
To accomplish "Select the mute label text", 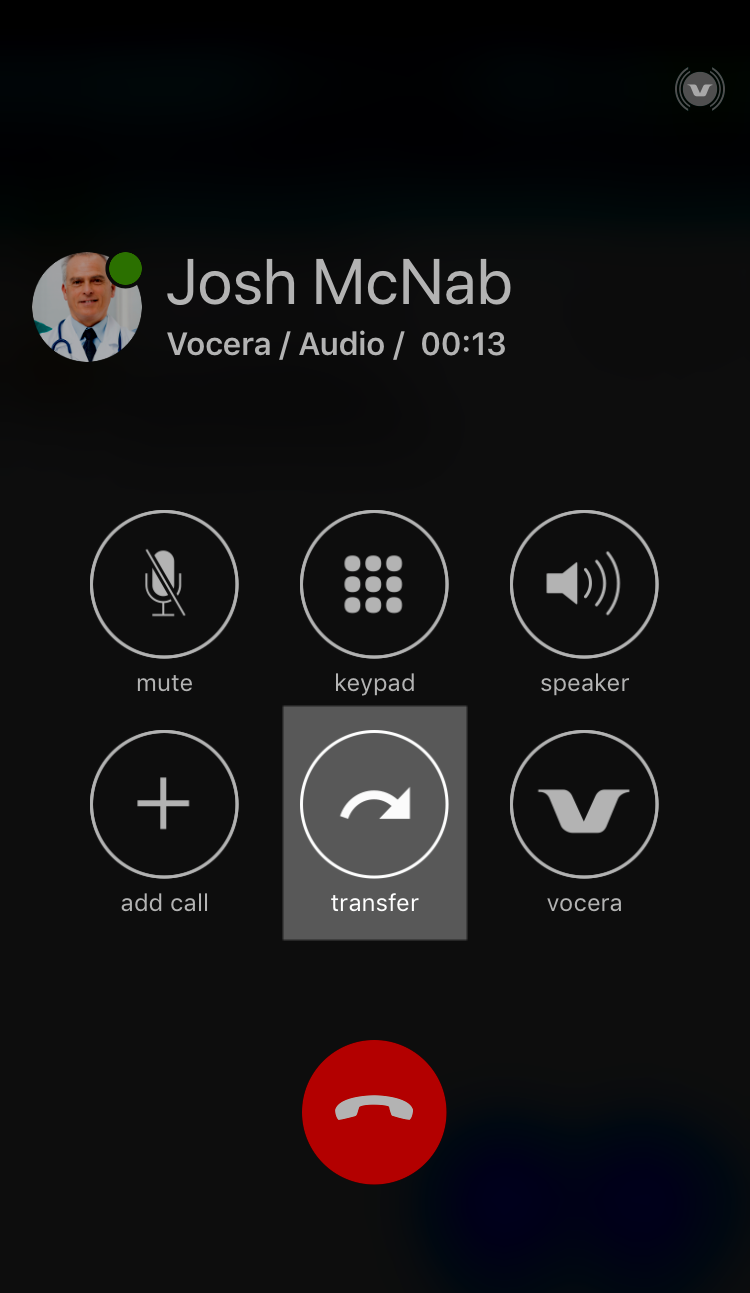I will pyautogui.click(x=164, y=682).
